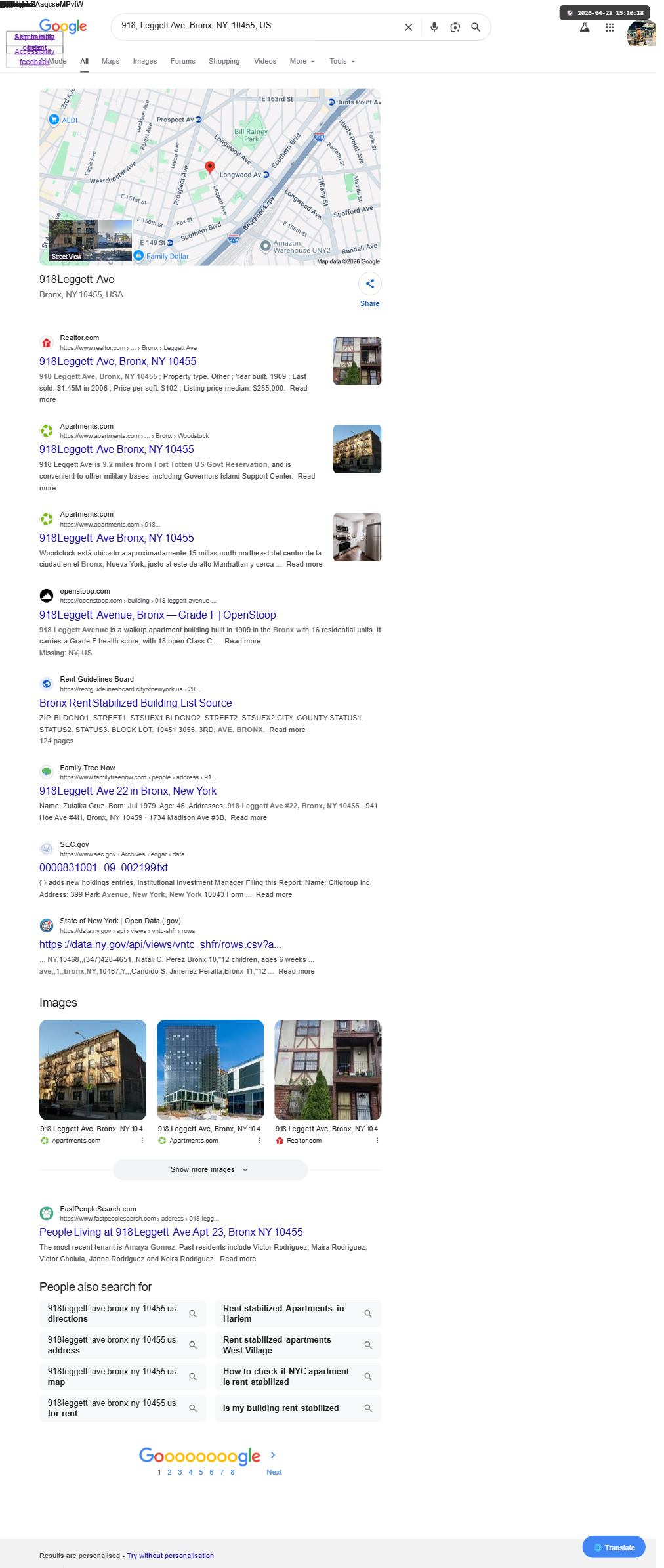Open FastPeopleSearch Apt 23 result
The width and height of the screenshot is (664, 1568).
pos(171,1232)
